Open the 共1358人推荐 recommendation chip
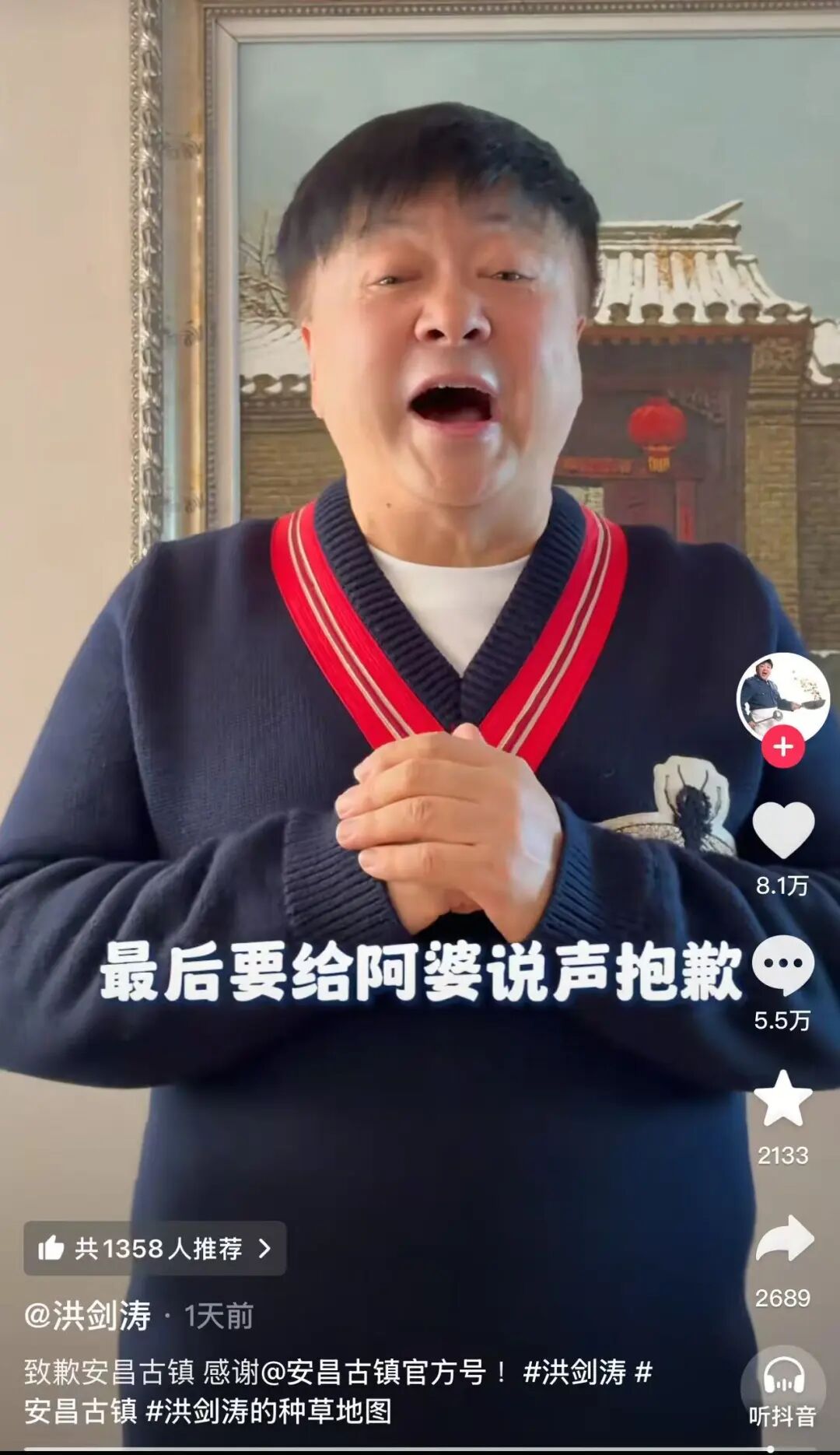 [x=155, y=1249]
